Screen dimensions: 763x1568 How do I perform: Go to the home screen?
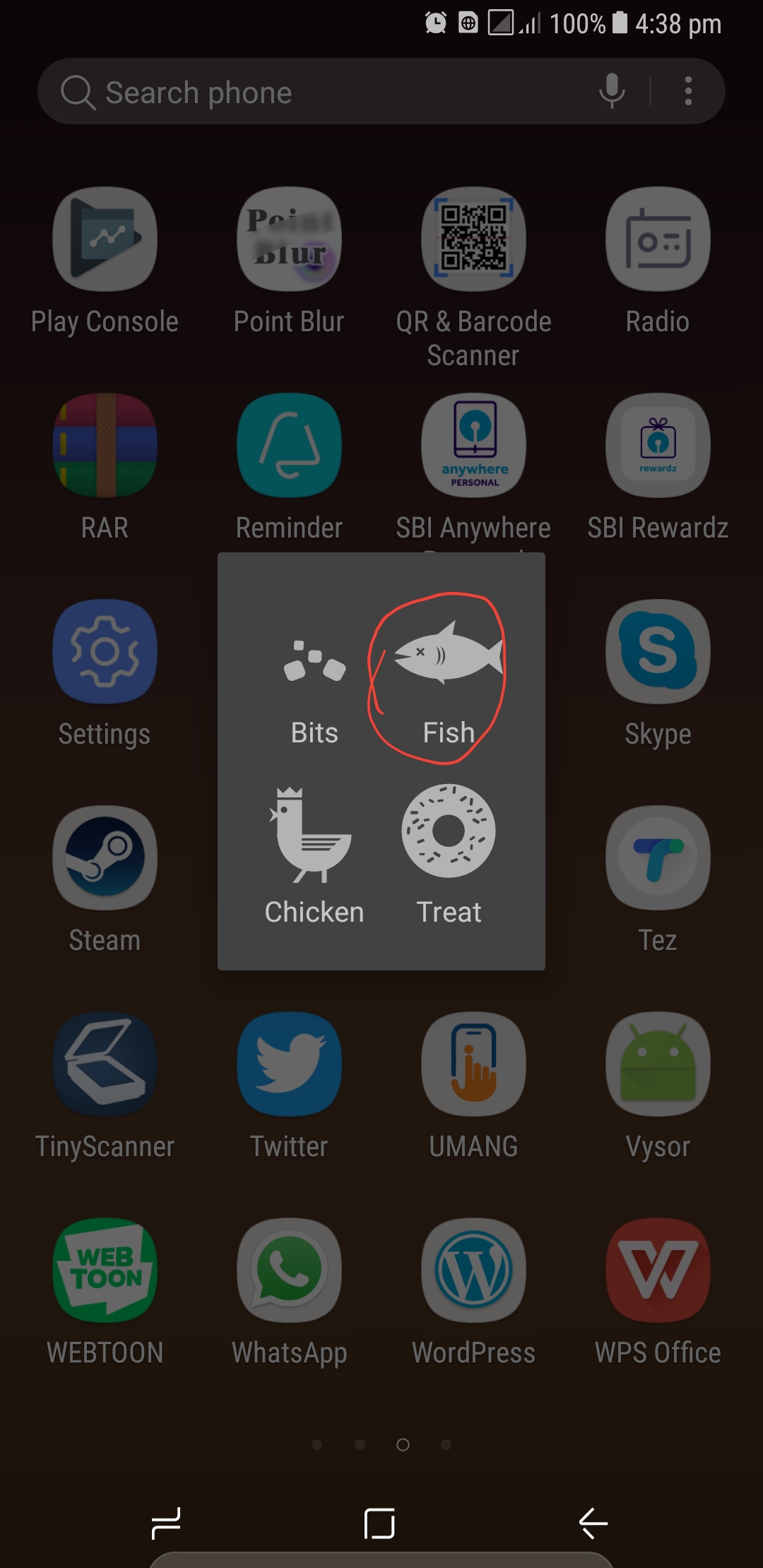tap(379, 1523)
